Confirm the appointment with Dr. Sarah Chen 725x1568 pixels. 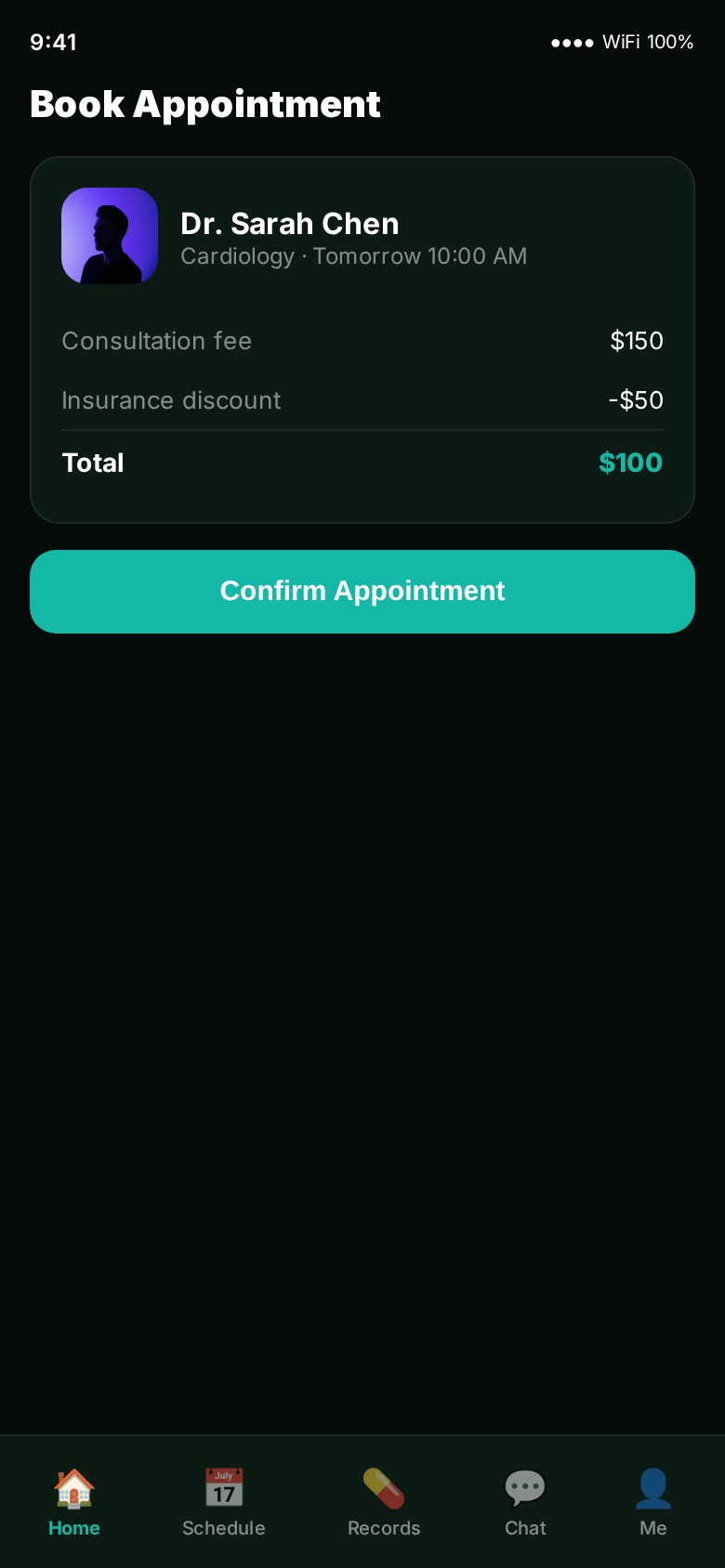point(362,592)
